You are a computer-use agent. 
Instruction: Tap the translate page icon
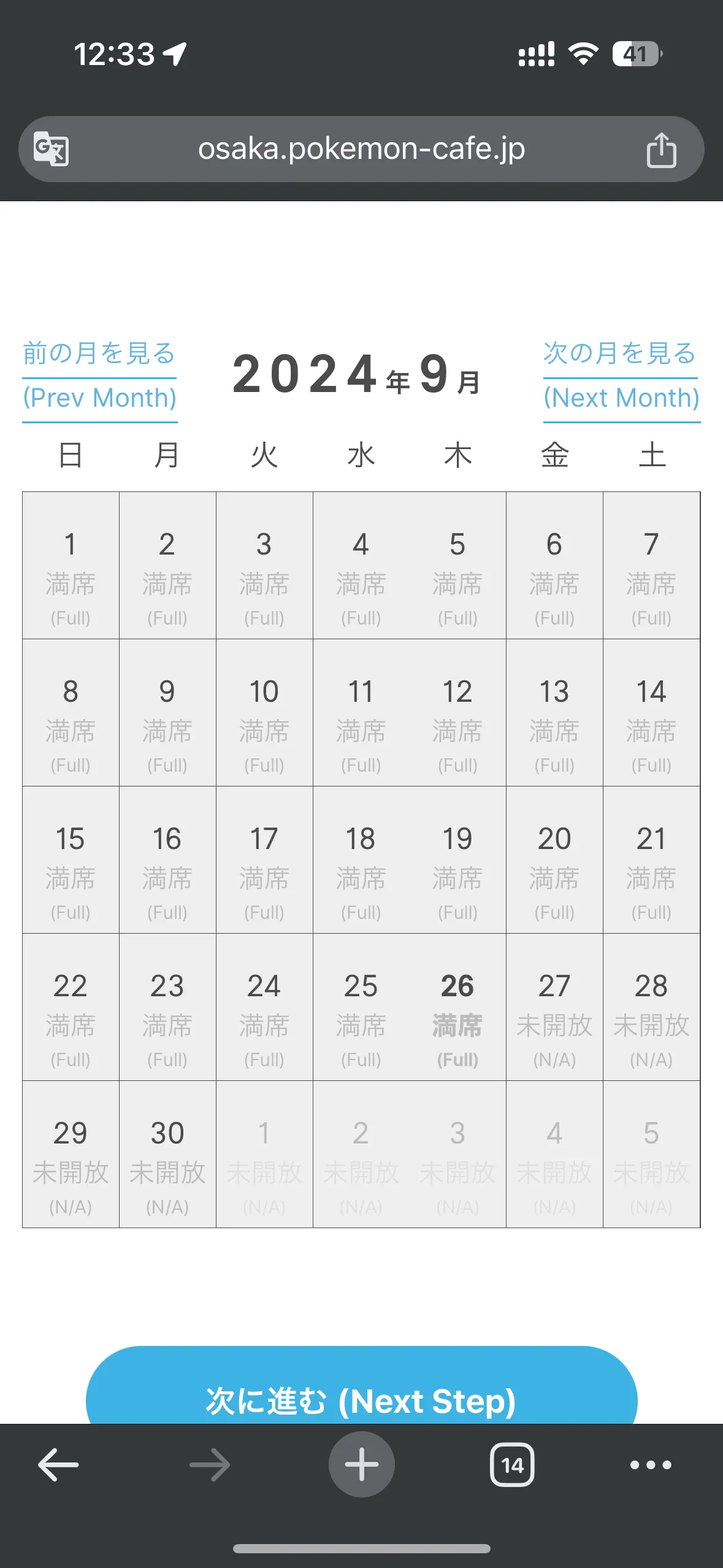click(x=51, y=149)
